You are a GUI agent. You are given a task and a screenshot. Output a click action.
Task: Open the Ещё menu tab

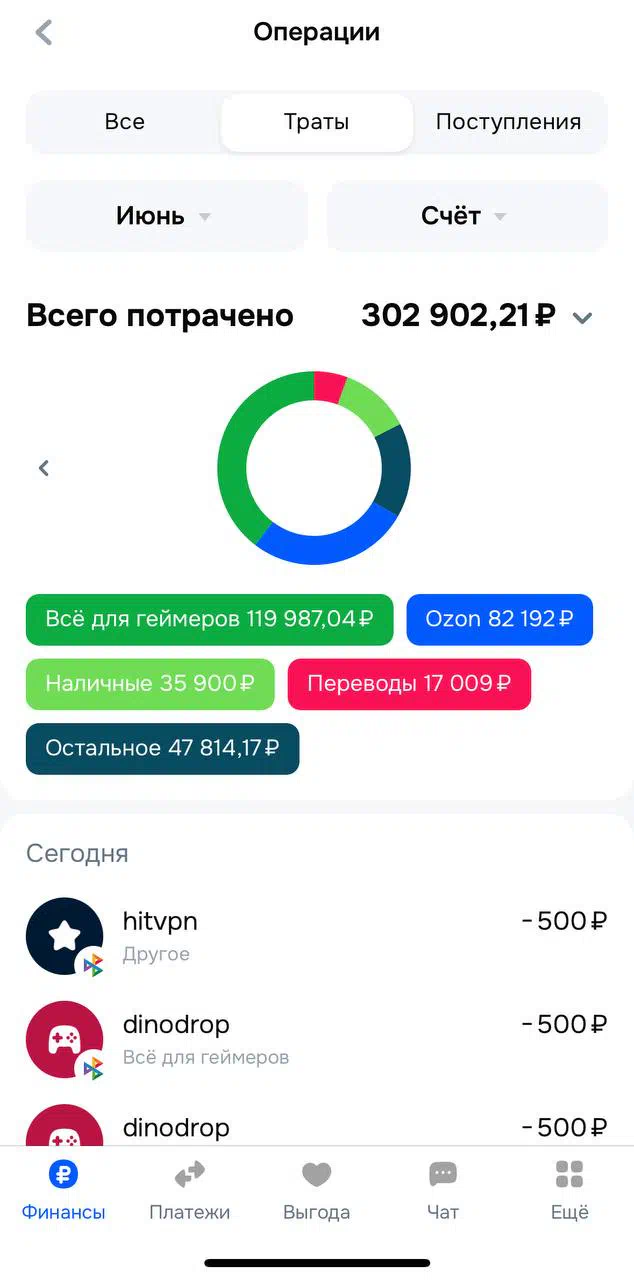coord(570,1191)
